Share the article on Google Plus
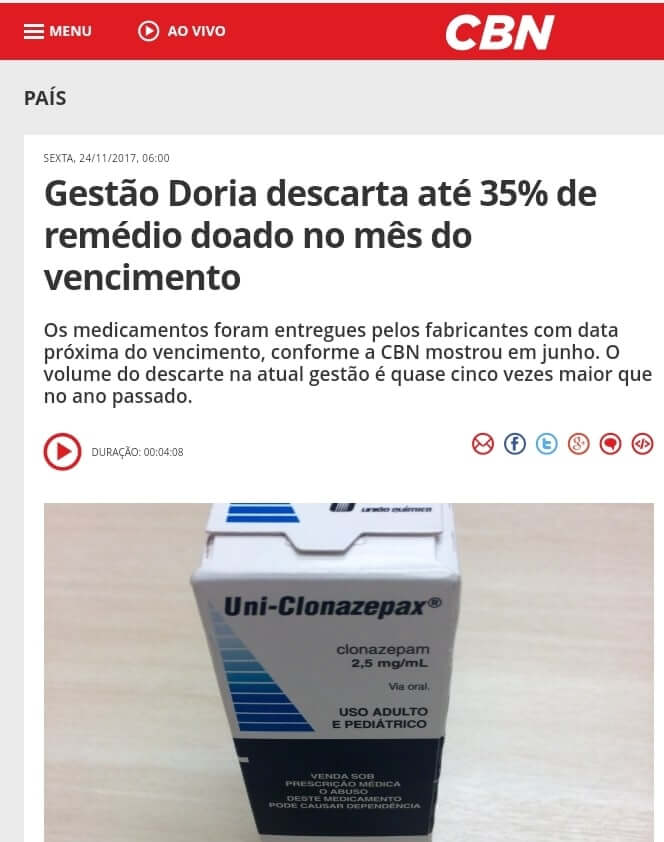Screen dimensions: 664x842 (579, 444)
